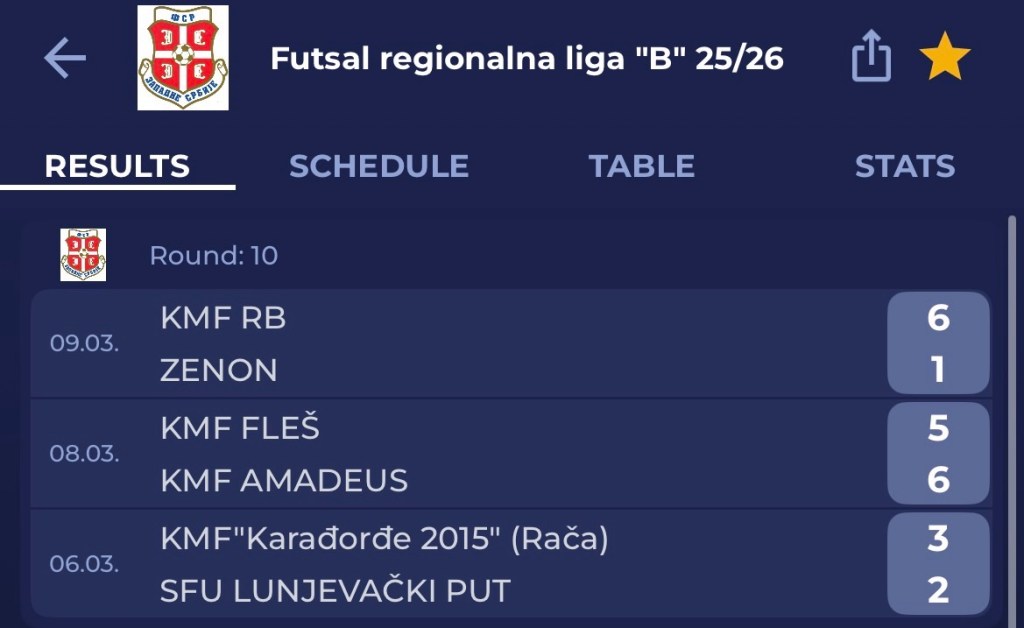View the Stats tab

[x=904, y=166]
